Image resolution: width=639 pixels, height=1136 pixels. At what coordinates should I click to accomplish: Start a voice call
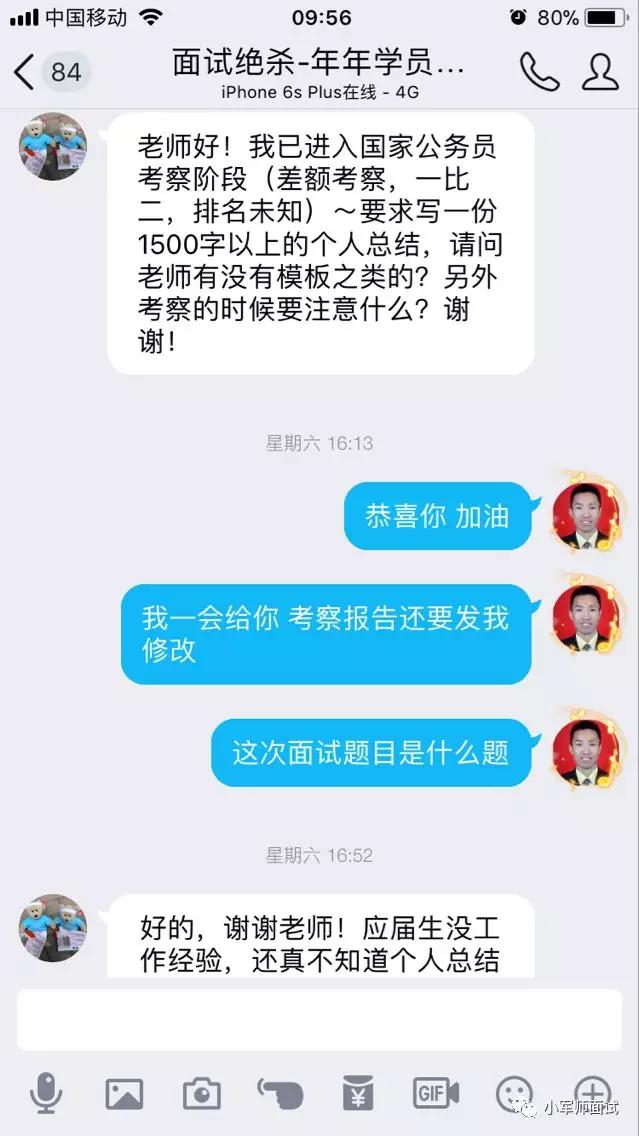[538, 72]
